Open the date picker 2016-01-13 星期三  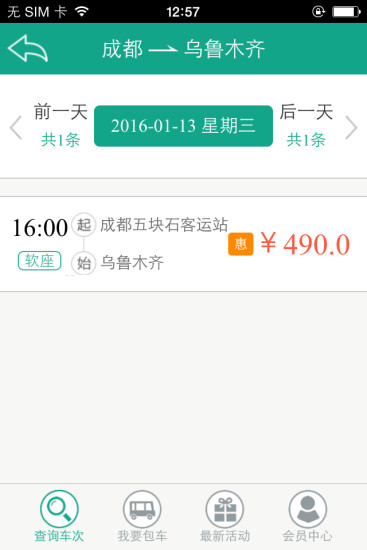click(x=183, y=126)
